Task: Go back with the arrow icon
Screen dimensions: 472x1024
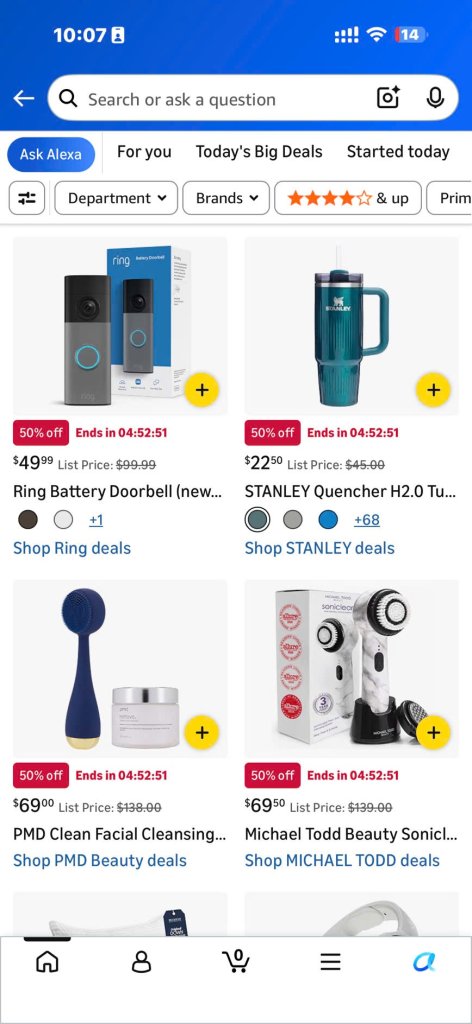Action: (x=24, y=99)
